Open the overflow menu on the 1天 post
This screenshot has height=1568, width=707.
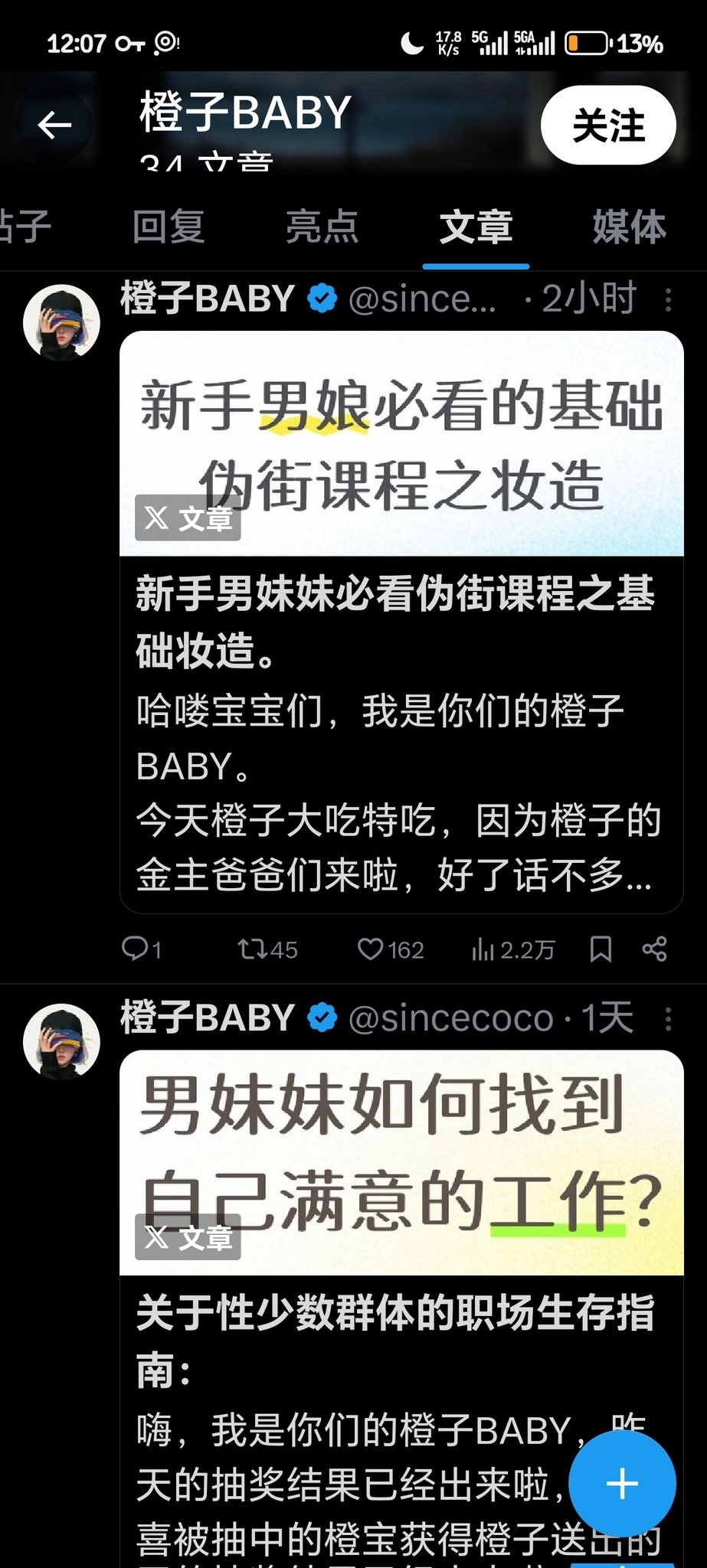(x=668, y=1019)
